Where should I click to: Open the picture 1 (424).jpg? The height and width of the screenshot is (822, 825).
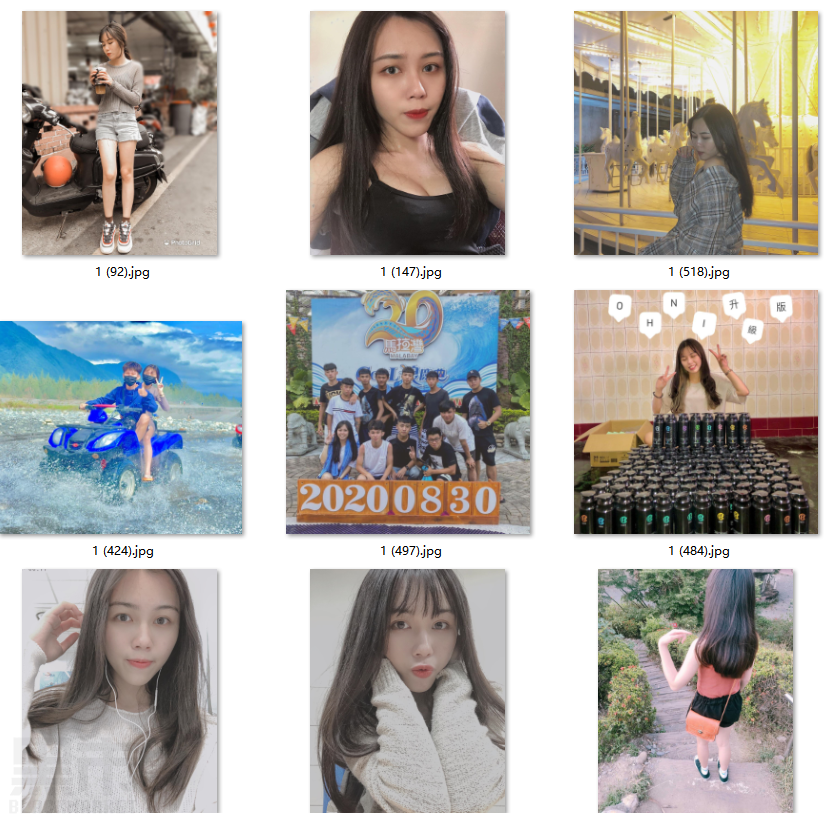[x=121, y=427]
